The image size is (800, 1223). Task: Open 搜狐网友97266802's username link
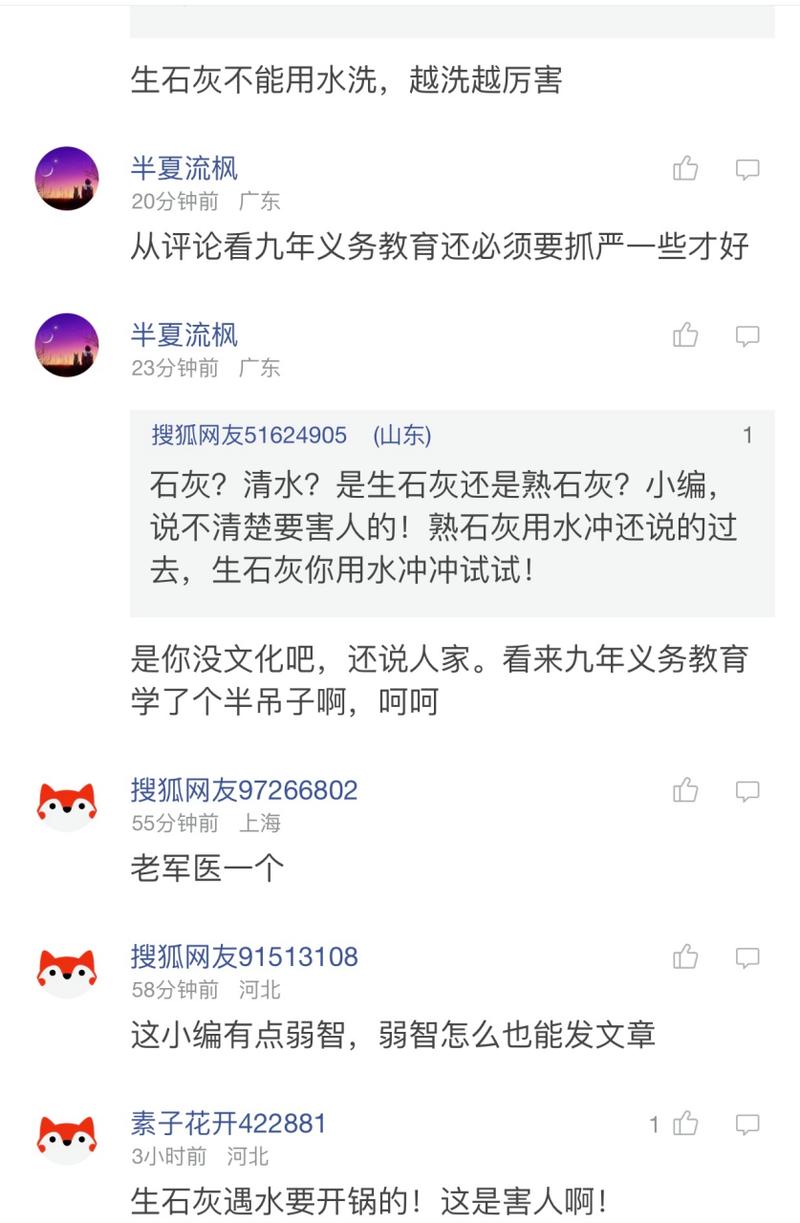coord(244,790)
